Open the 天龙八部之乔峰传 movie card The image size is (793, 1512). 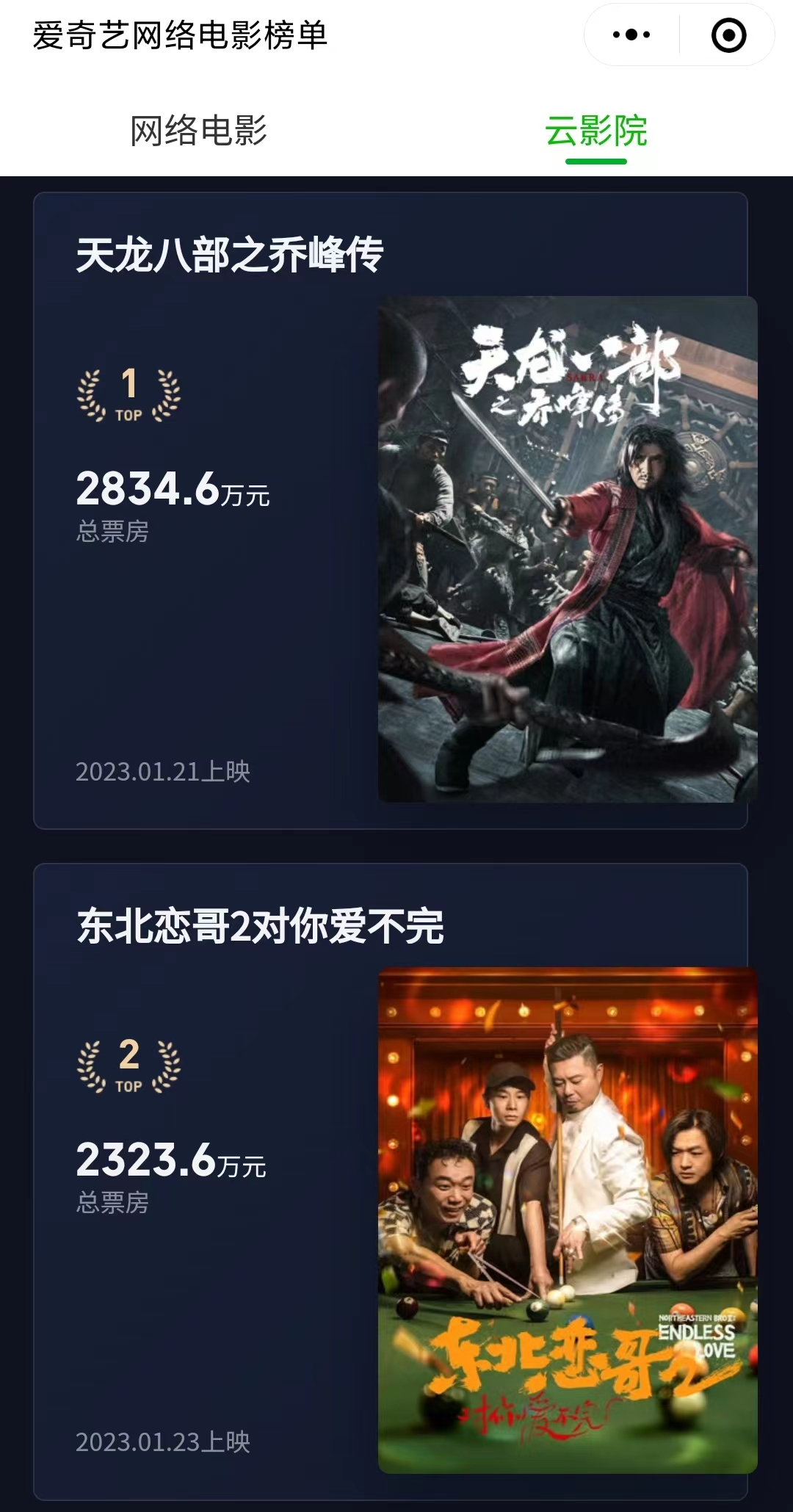pyautogui.click(x=390, y=510)
